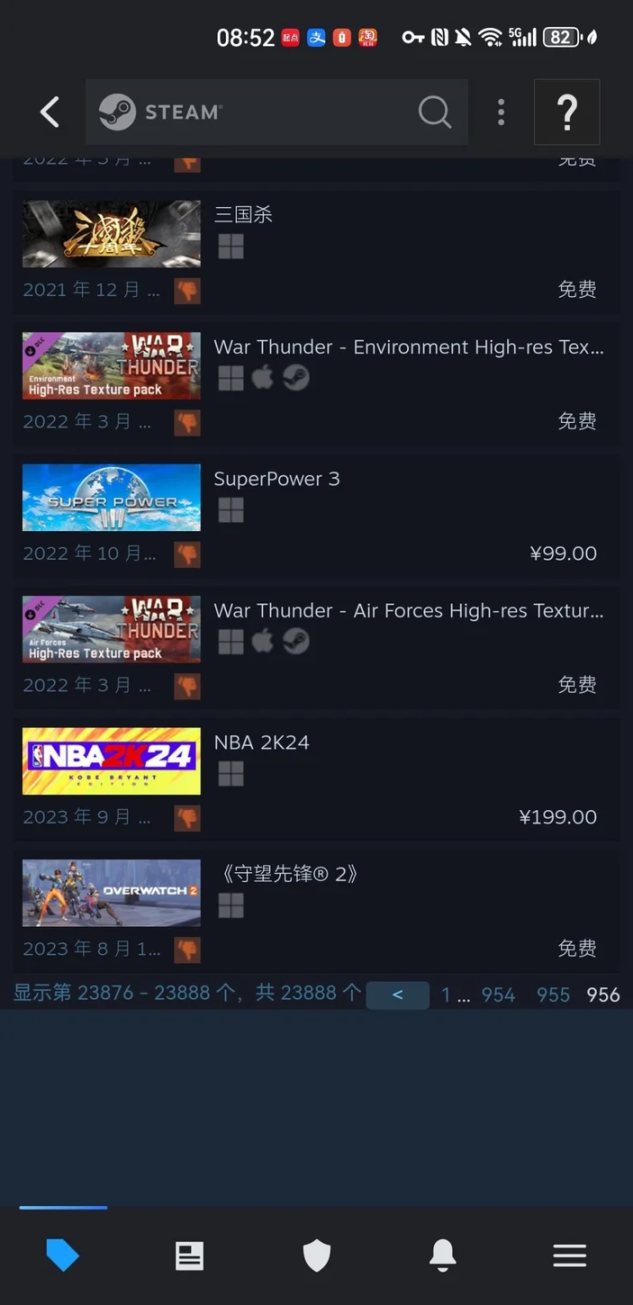The width and height of the screenshot is (633, 1305).
Task: Jump to page 954
Action: pyautogui.click(x=498, y=995)
